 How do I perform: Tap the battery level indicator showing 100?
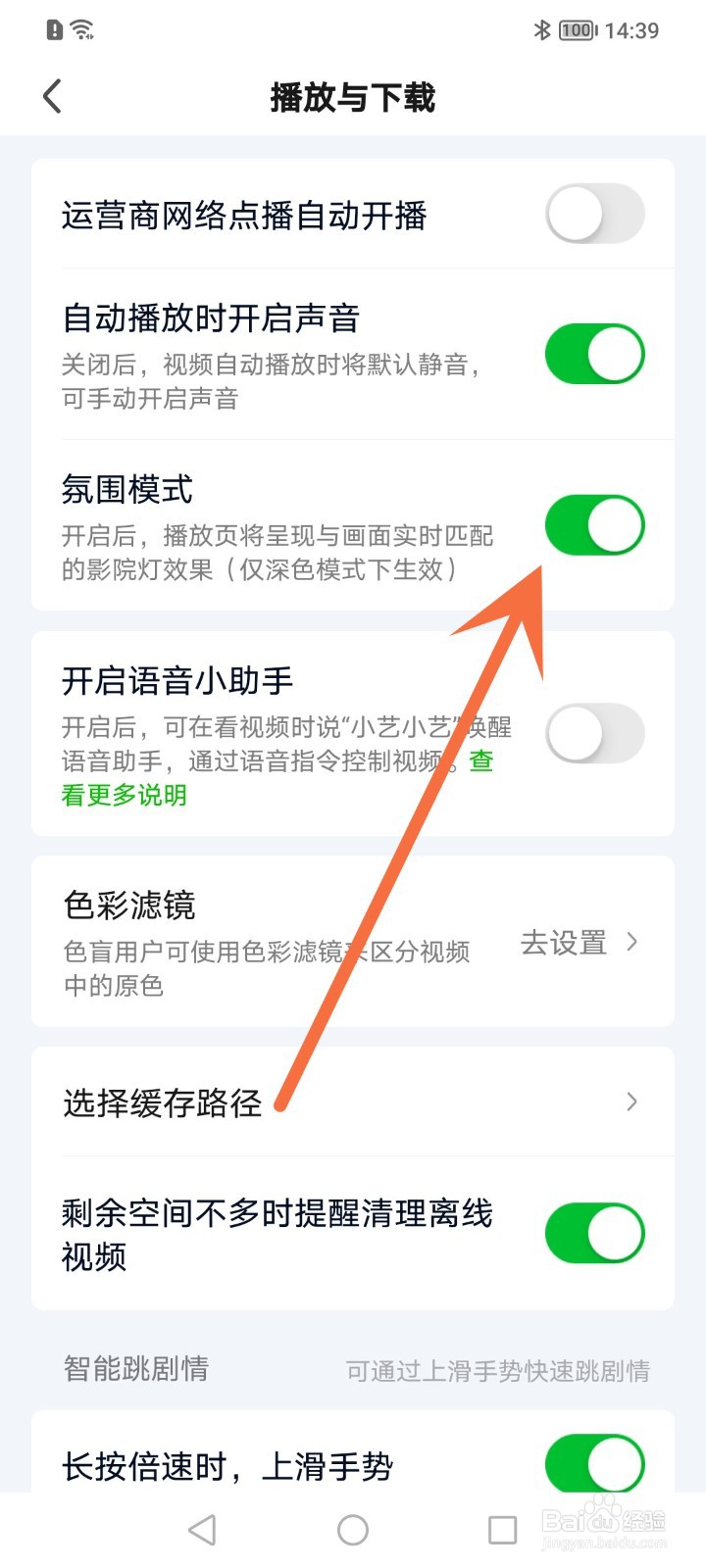click(x=577, y=30)
